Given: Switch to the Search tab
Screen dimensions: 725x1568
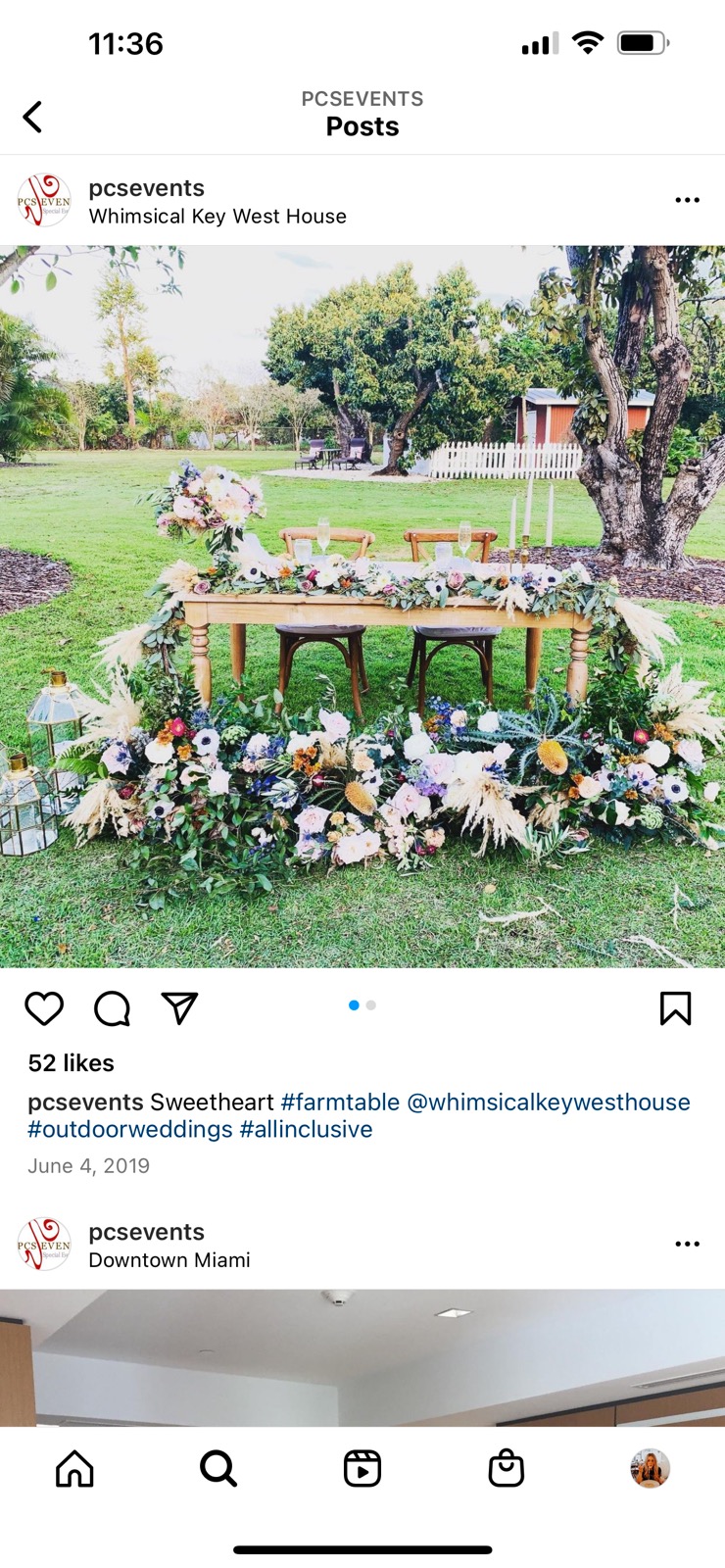Looking at the screenshot, I should click(217, 1469).
